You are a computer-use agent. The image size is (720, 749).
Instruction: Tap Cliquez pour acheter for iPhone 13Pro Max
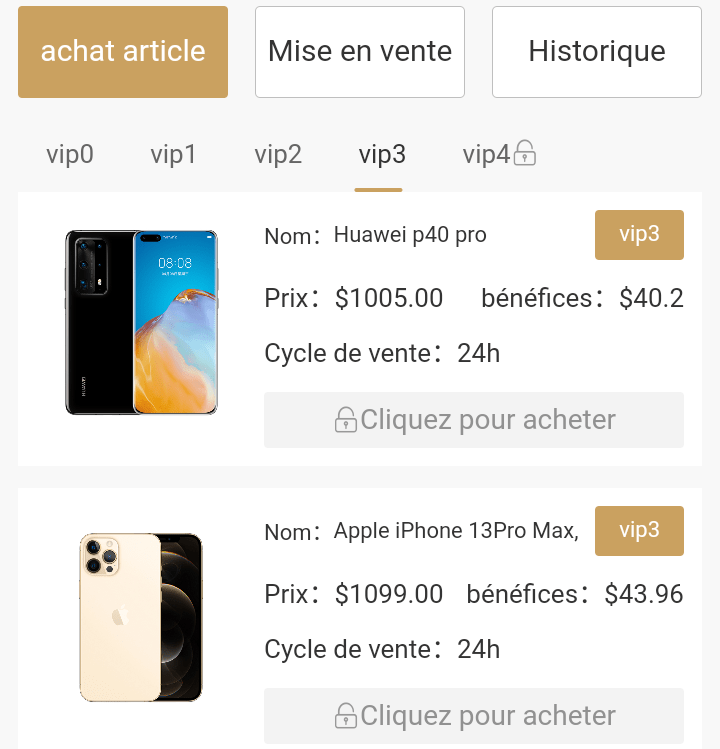tap(474, 716)
